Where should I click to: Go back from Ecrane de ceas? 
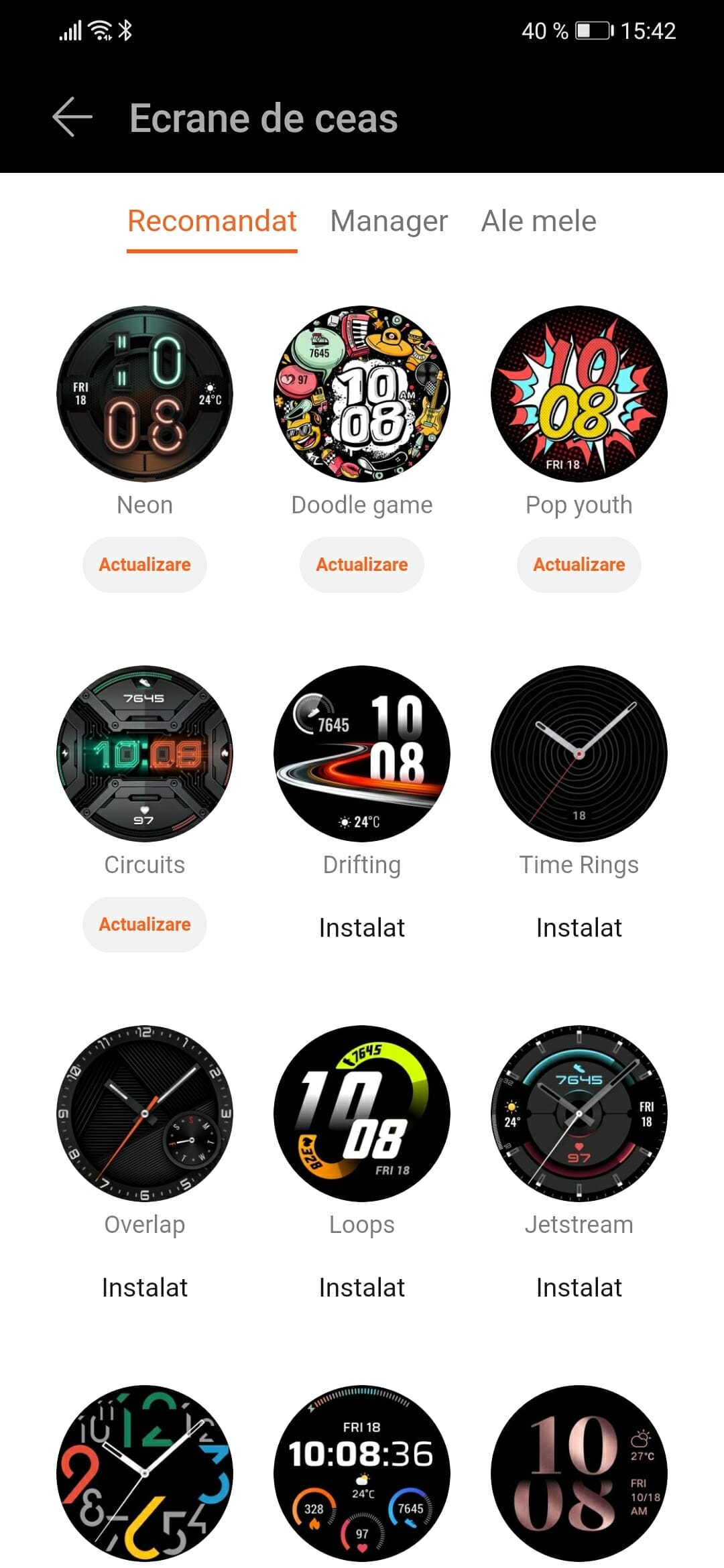(72, 117)
